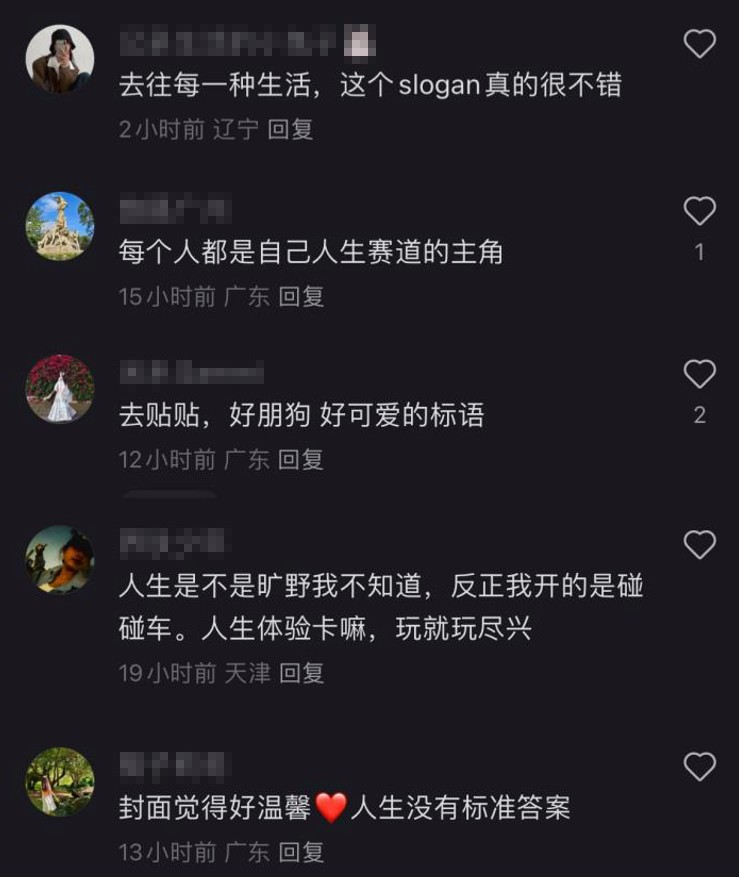View profile of the 去贴贴 commenter

click(x=60, y=389)
